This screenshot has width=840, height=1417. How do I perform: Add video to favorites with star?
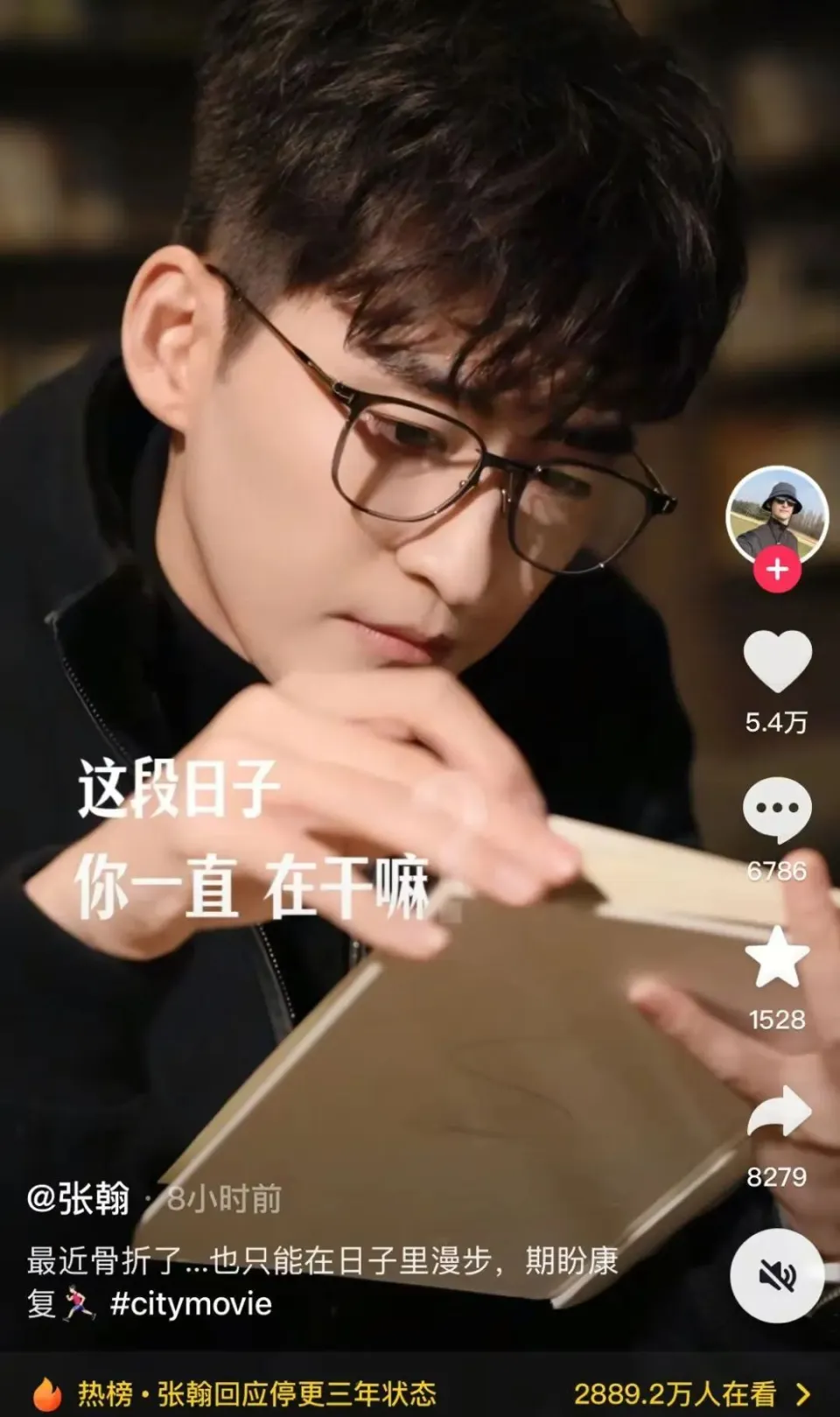[x=777, y=957]
